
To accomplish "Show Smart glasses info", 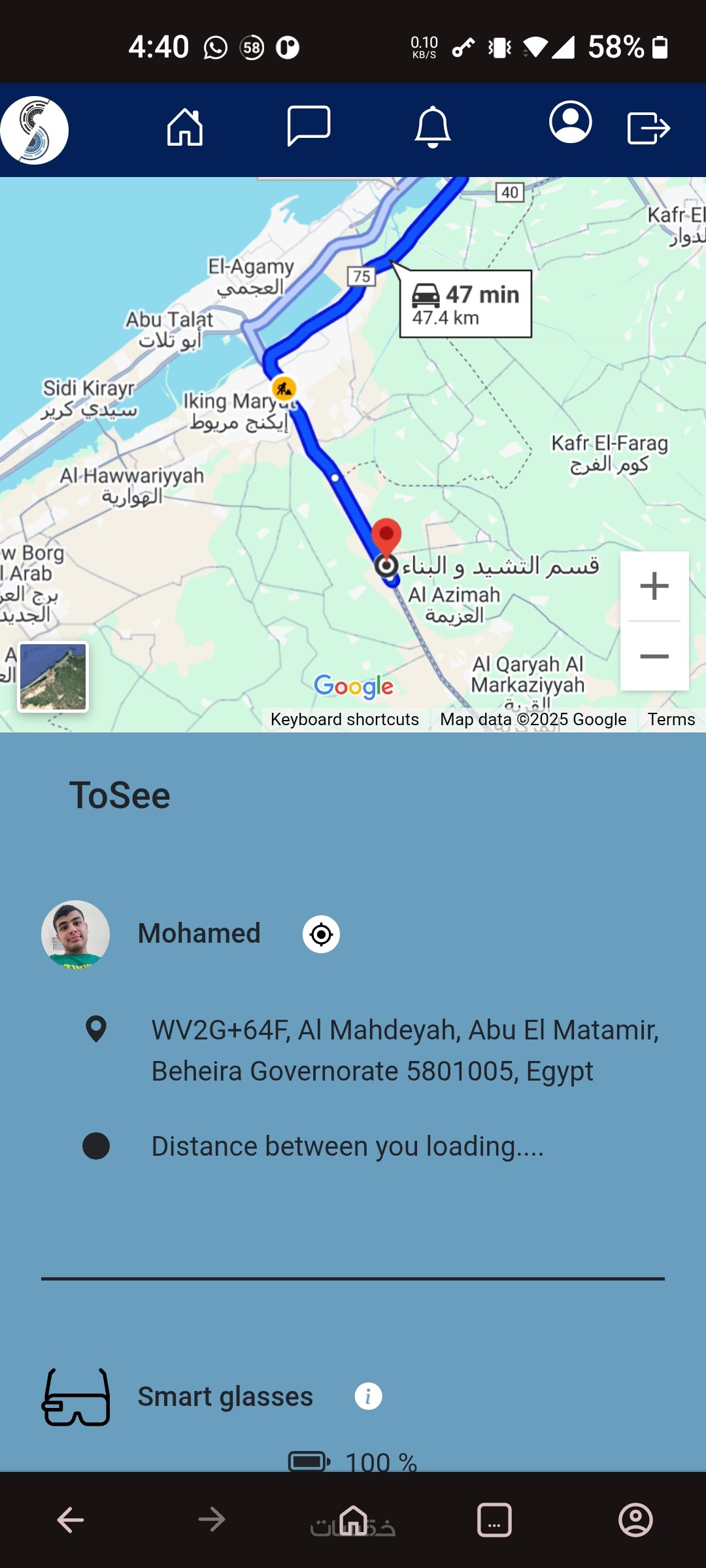I will pyautogui.click(x=368, y=1397).
